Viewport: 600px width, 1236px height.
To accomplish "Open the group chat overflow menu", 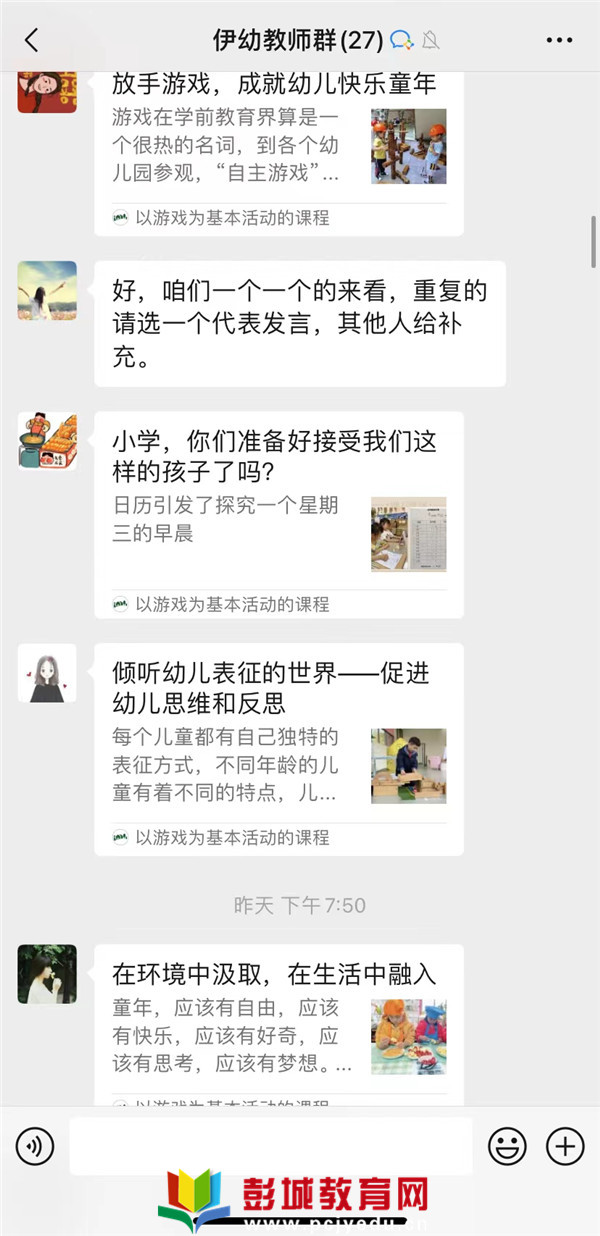I will click(559, 40).
